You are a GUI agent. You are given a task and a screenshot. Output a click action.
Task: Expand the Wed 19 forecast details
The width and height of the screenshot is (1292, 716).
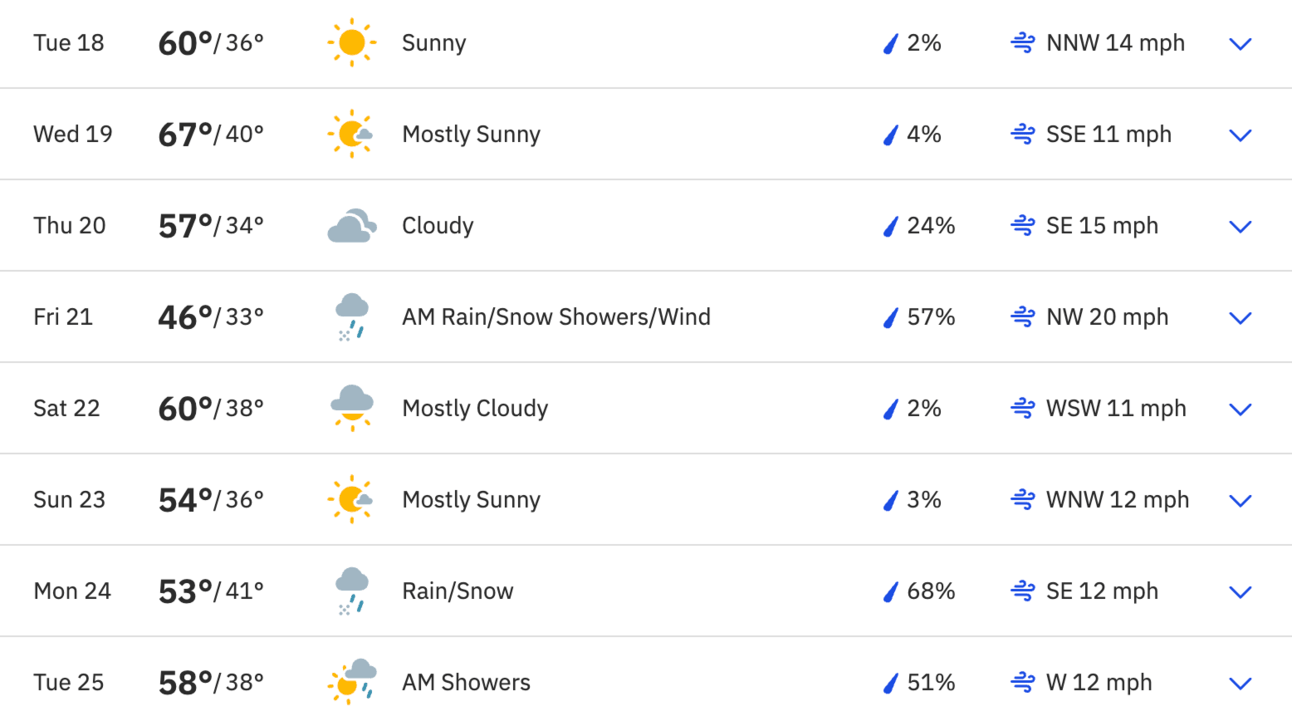click(1240, 135)
